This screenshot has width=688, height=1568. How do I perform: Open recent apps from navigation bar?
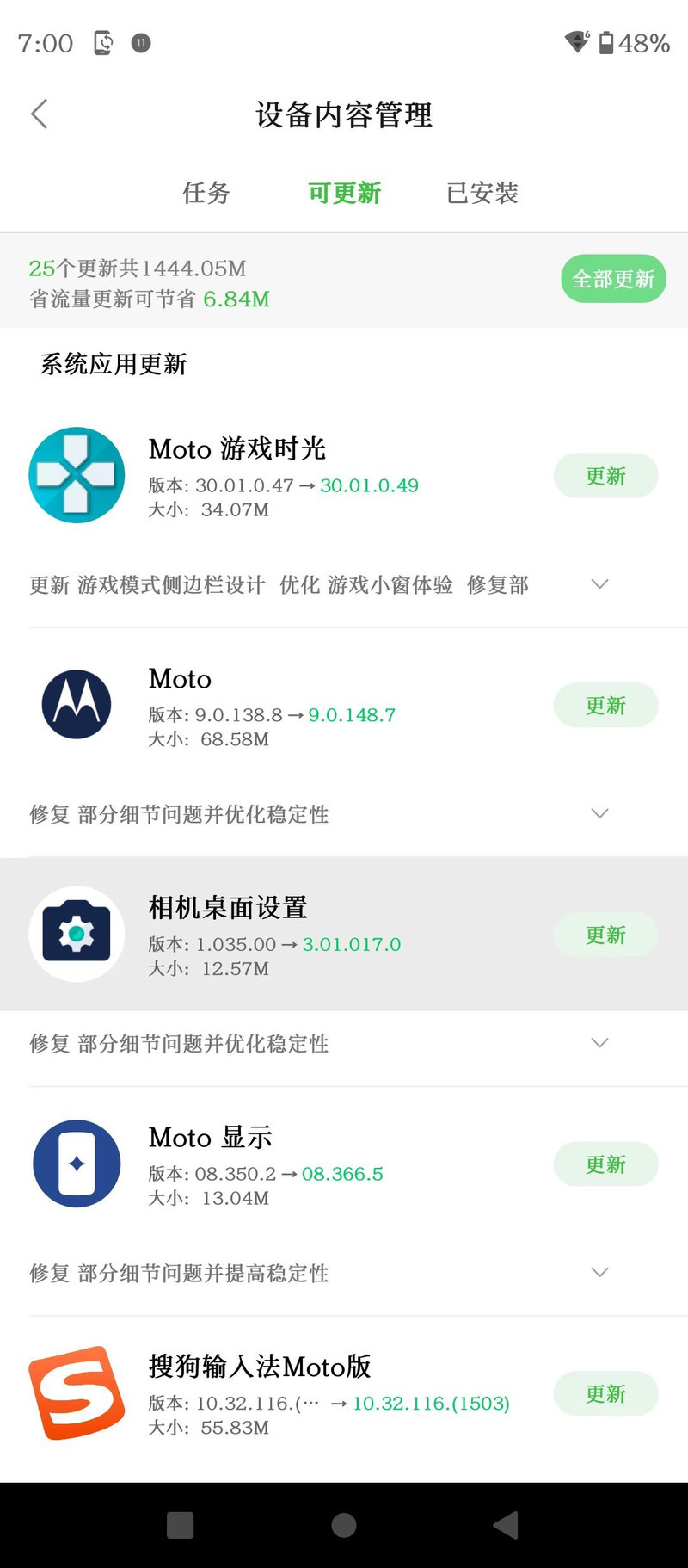click(180, 1525)
